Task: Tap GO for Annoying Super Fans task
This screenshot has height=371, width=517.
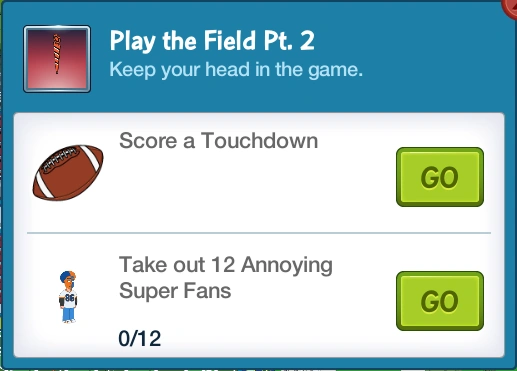Action: point(440,301)
